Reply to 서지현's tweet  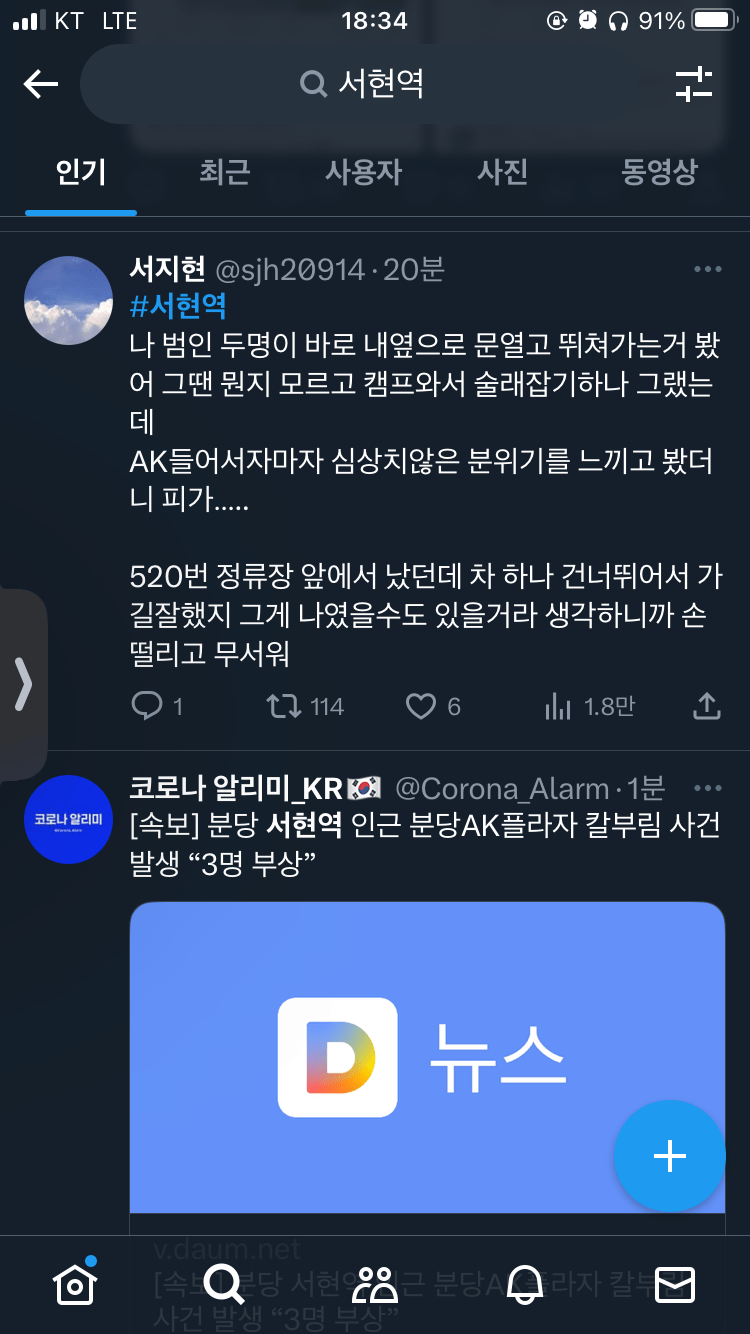coord(147,707)
